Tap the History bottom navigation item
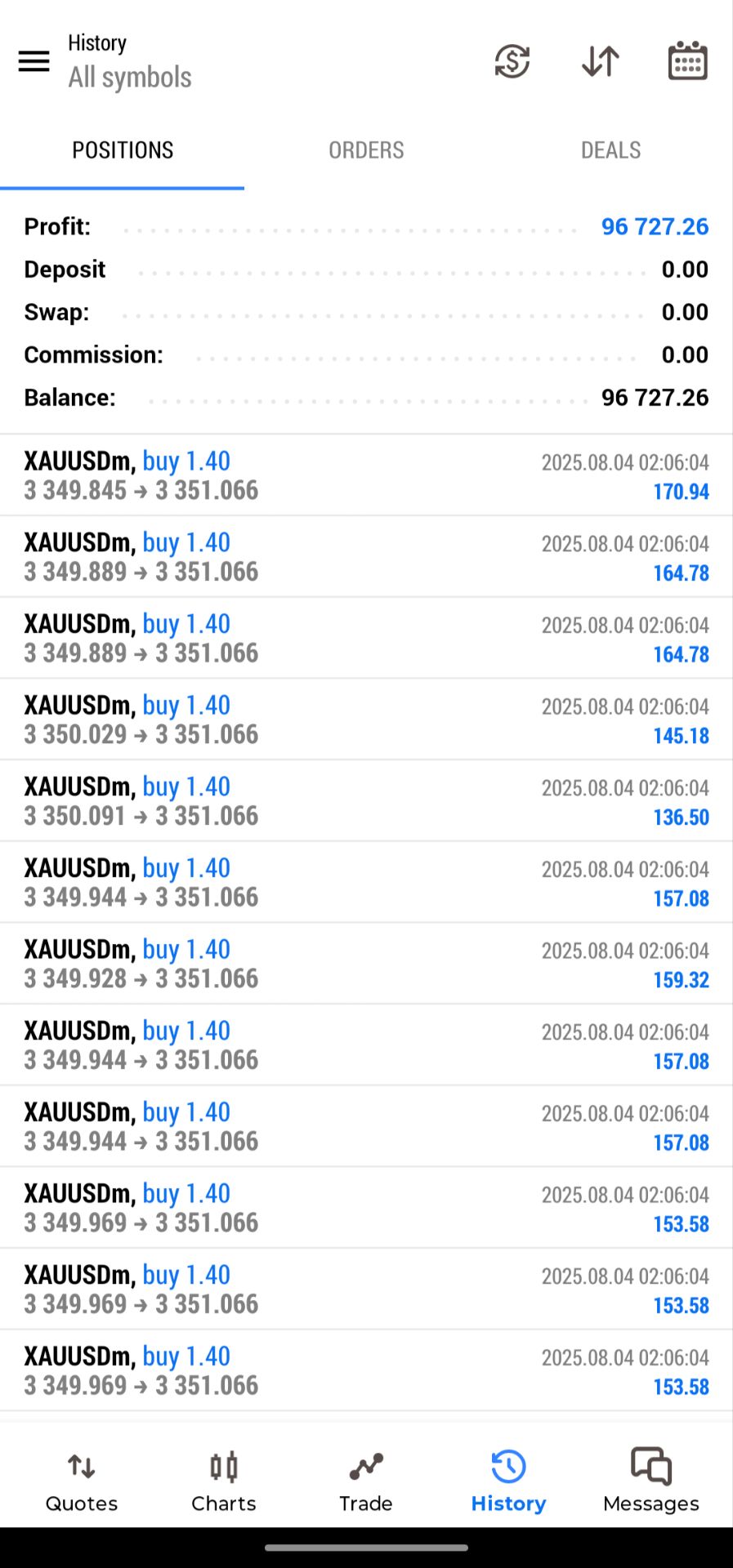Viewport: 733px width, 1568px height. coord(508,1481)
